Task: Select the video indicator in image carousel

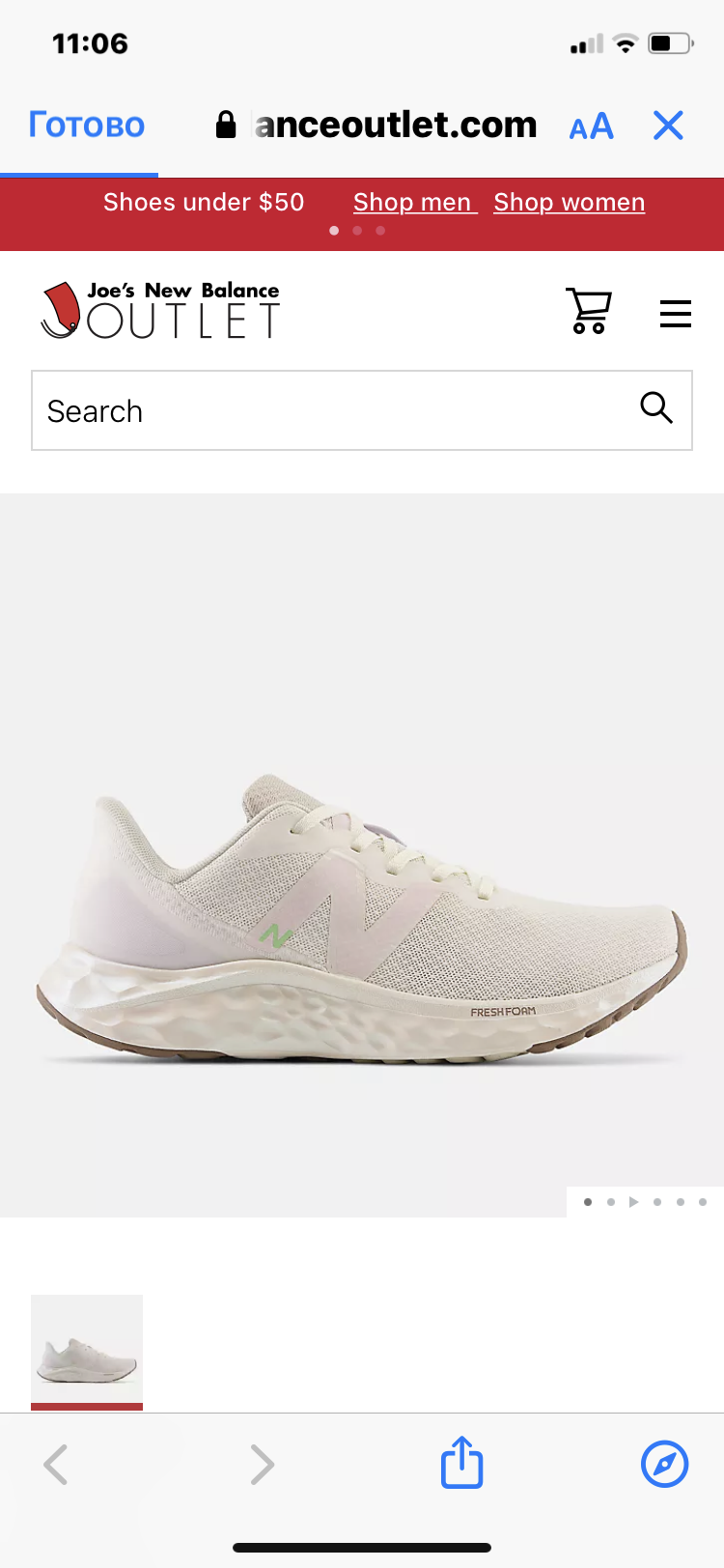Action: click(633, 1202)
